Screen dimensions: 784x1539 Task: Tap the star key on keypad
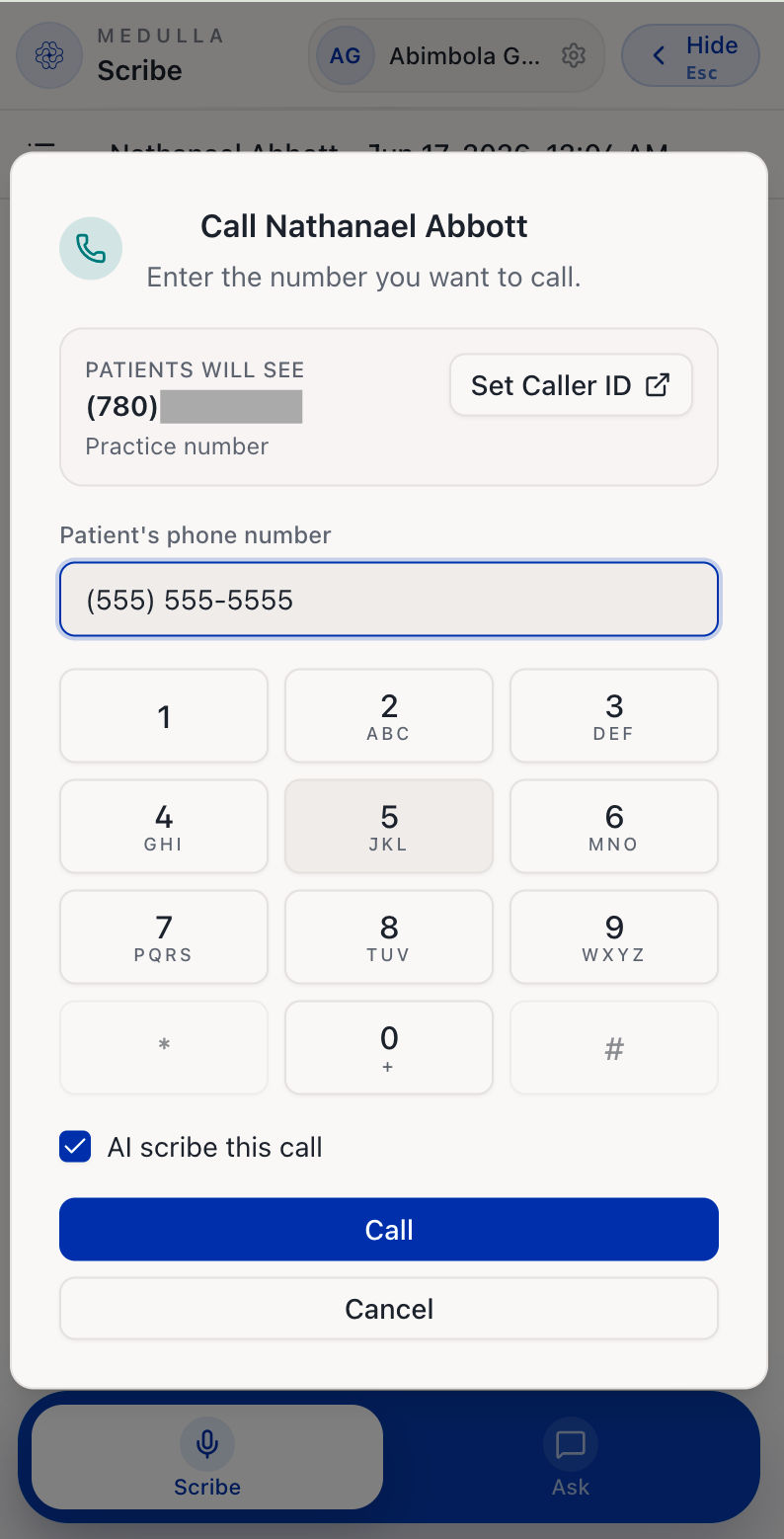pos(164,1048)
